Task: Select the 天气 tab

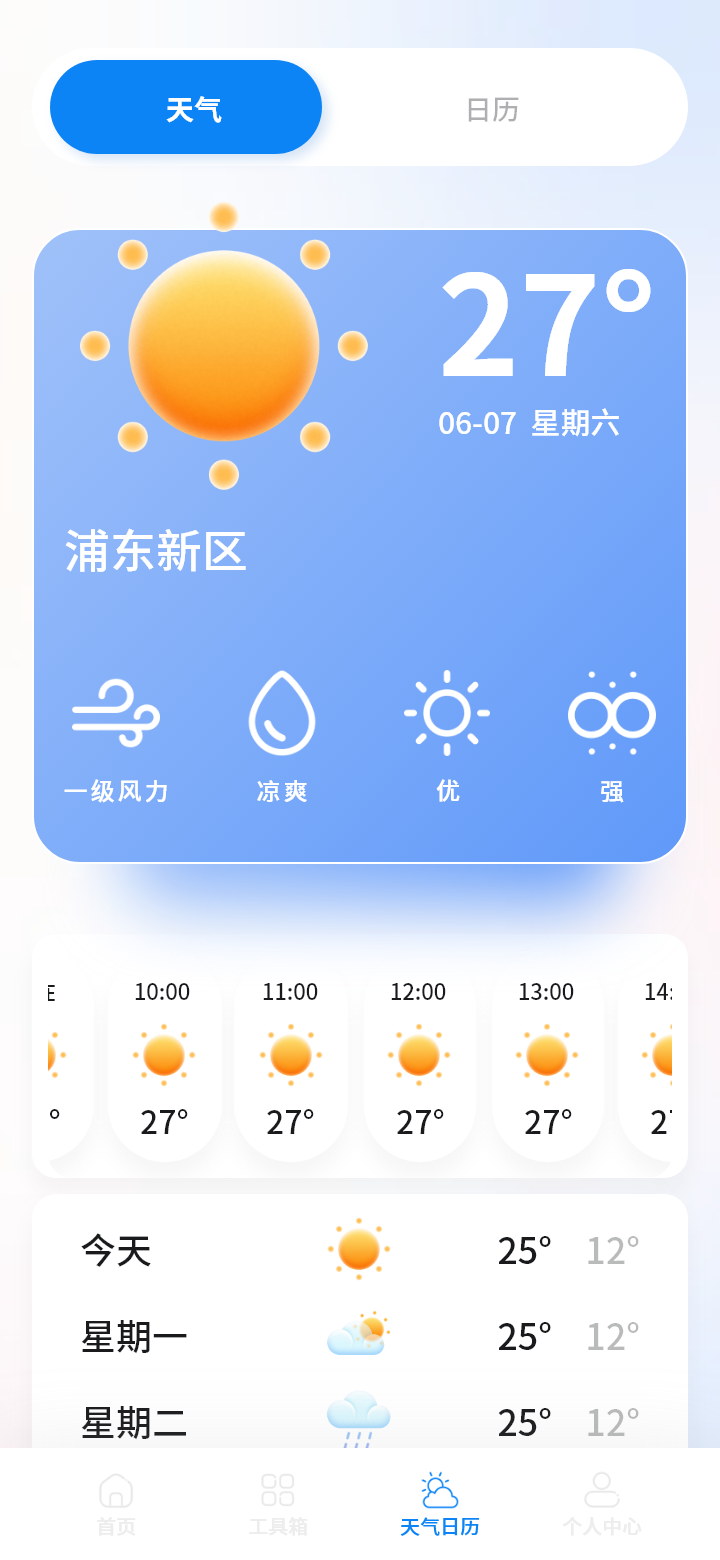Action: coord(186,107)
